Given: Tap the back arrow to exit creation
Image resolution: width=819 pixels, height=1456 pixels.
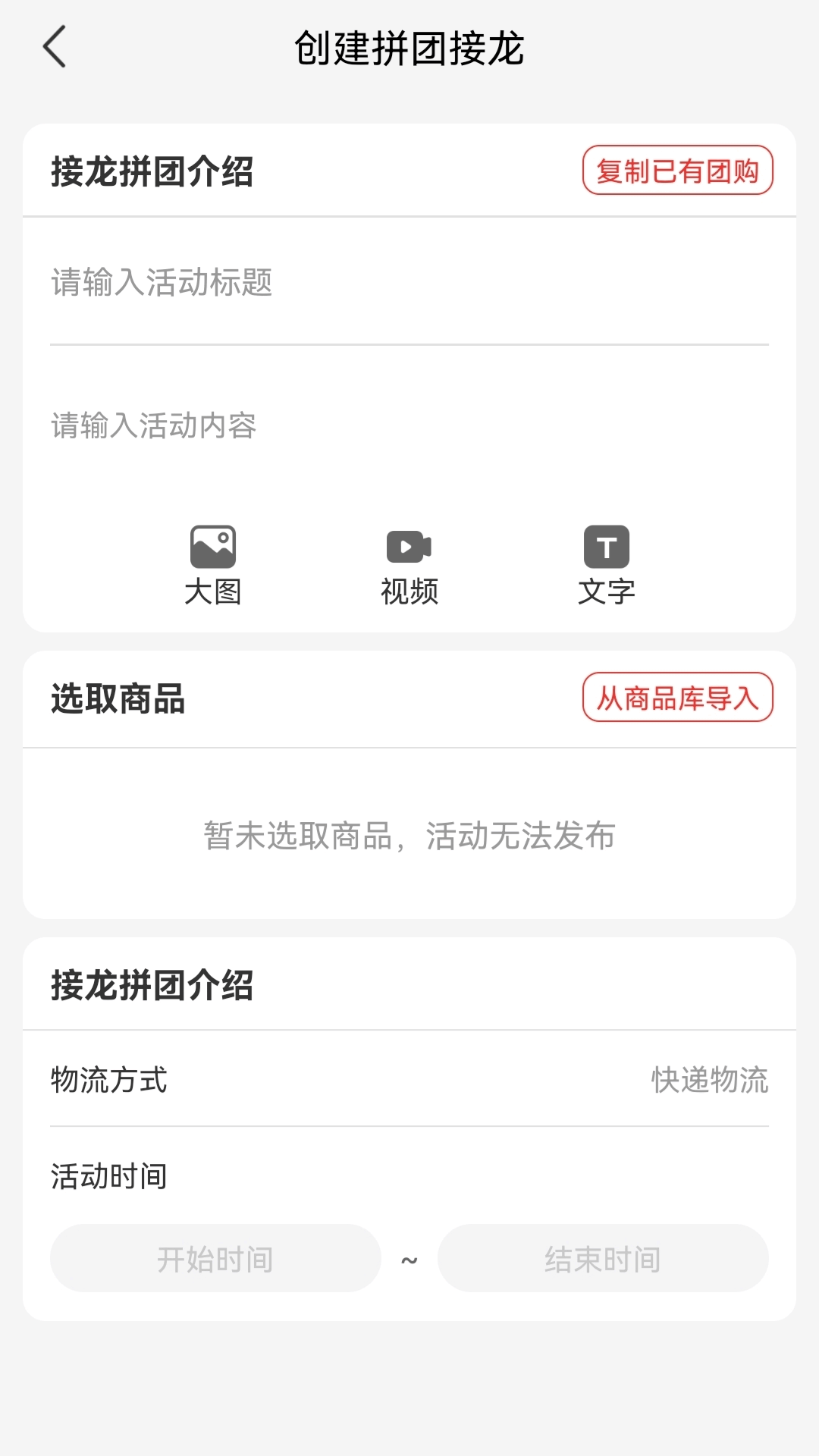Looking at the screenshot, I should pos(53,47).
